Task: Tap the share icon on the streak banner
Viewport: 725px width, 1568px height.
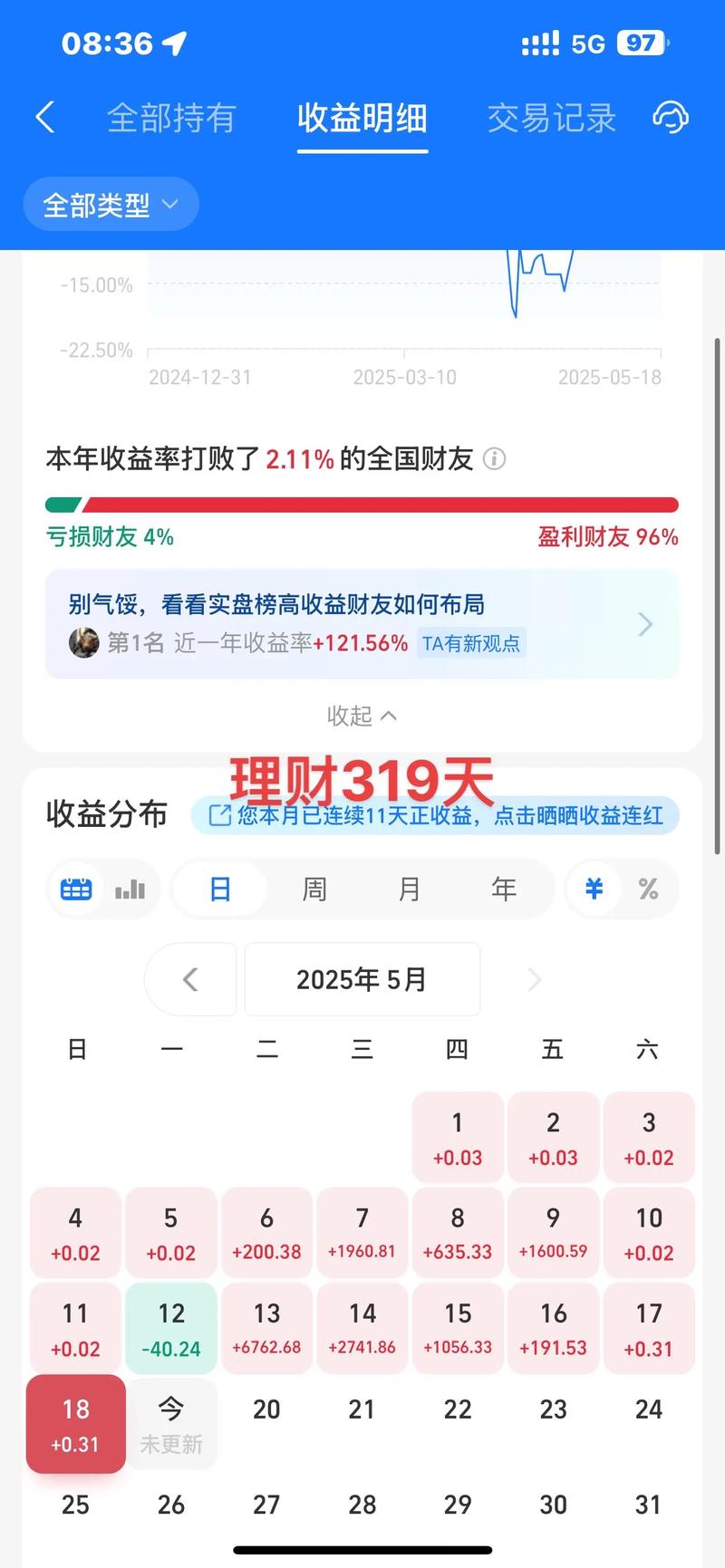Action: point(218,815)
